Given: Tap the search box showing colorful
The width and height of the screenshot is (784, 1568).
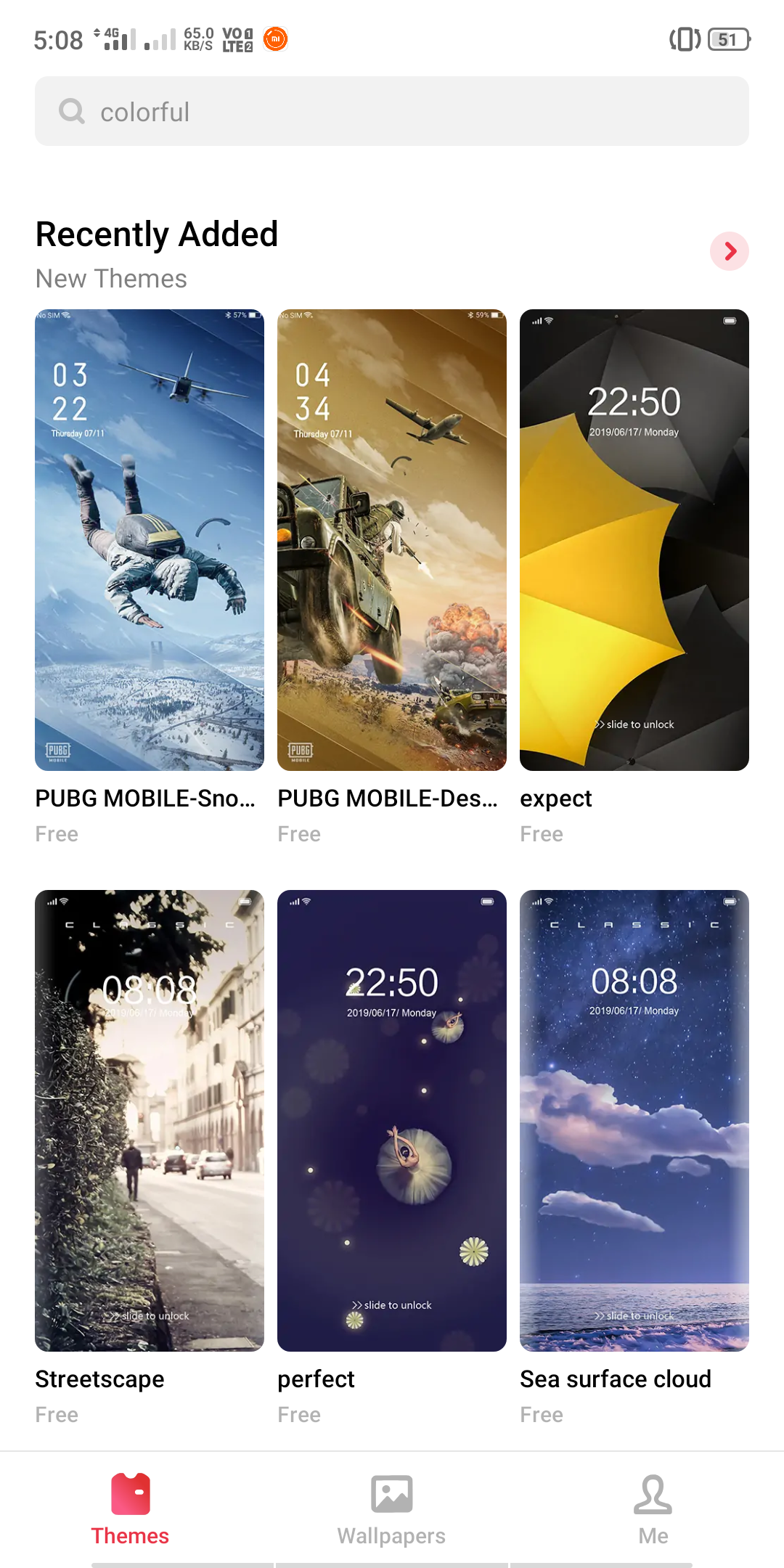Looking at the screenshot, I should click(392, 111).
